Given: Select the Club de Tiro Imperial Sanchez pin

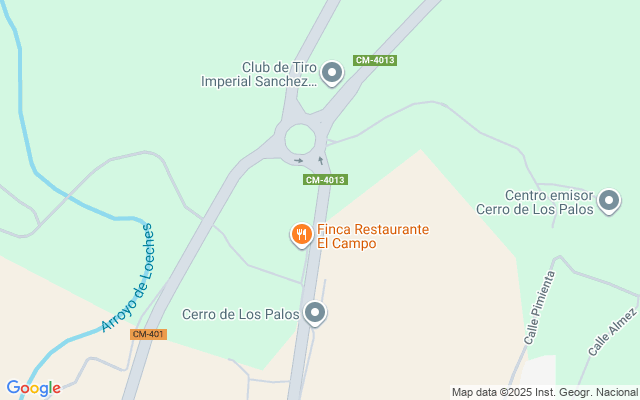Looking at the screenshot, I should point(333,73).
